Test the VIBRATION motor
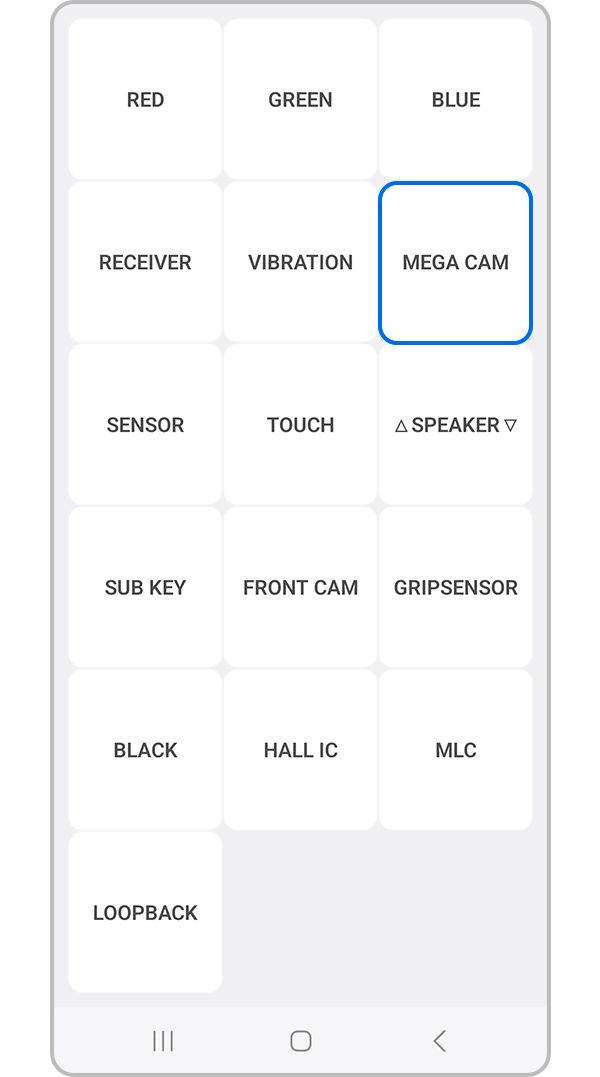This screenshot has height=1077, width=600. click(300, 262)
